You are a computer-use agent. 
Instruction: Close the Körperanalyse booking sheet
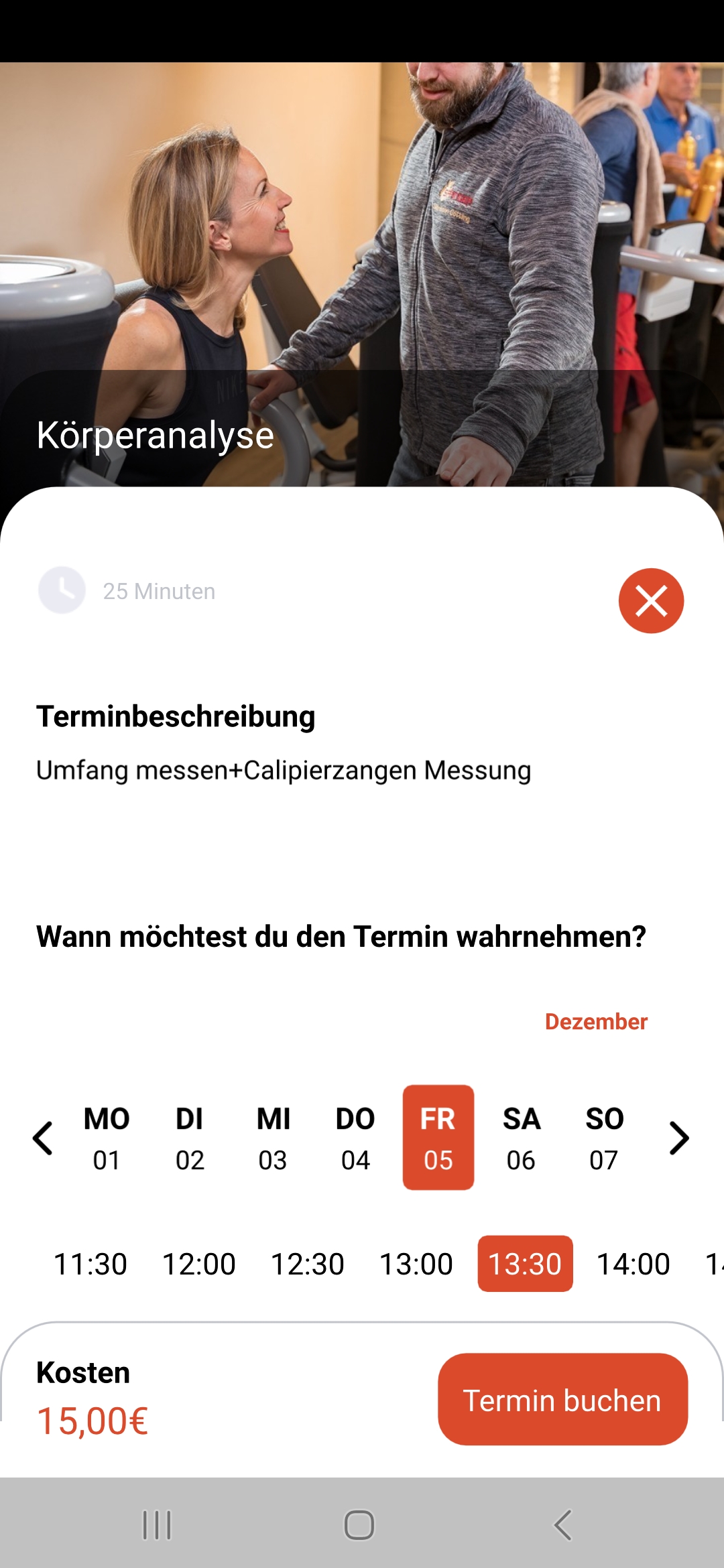pos(650,600)
